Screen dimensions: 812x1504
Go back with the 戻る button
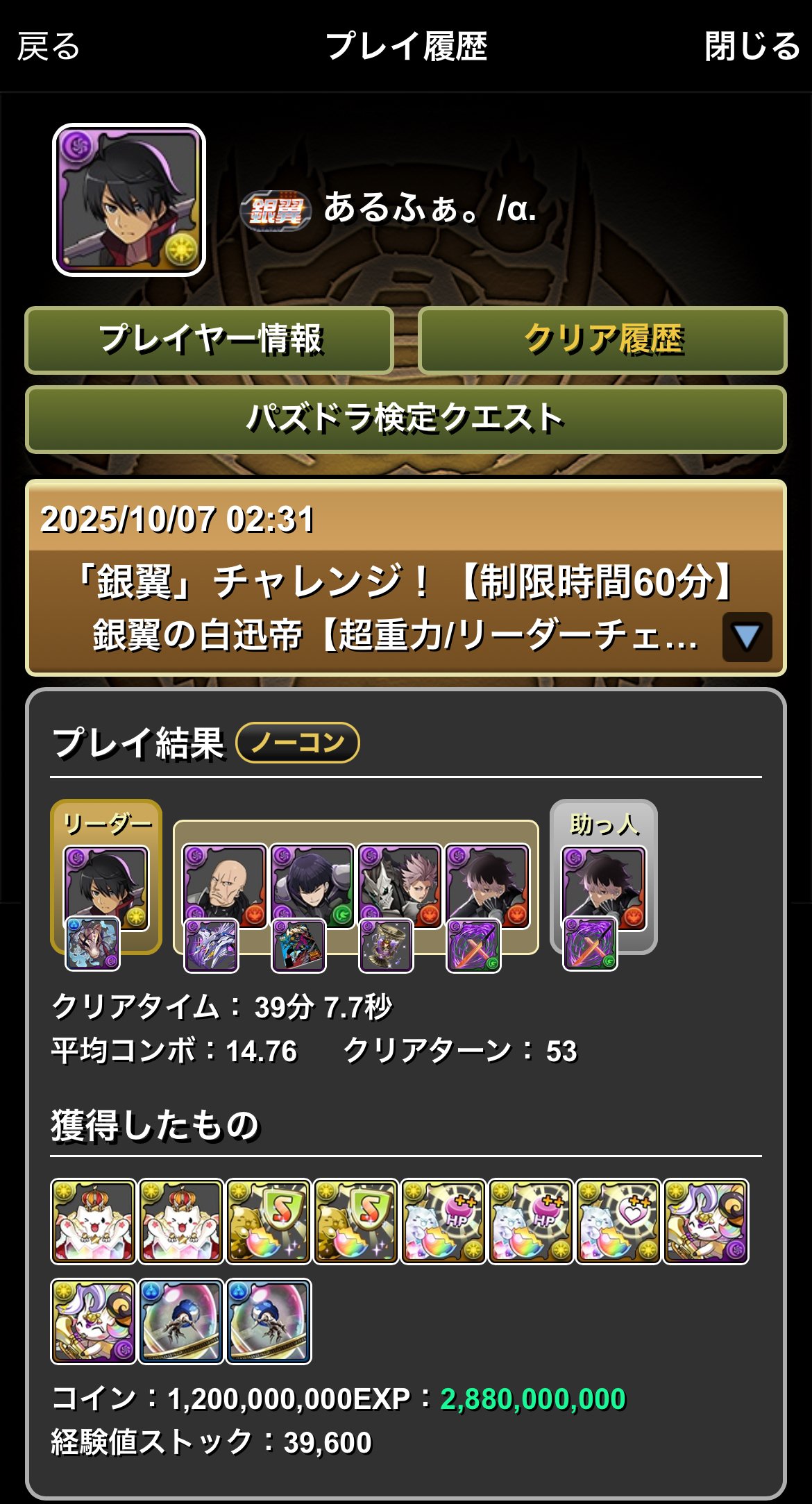click(49, 47)
